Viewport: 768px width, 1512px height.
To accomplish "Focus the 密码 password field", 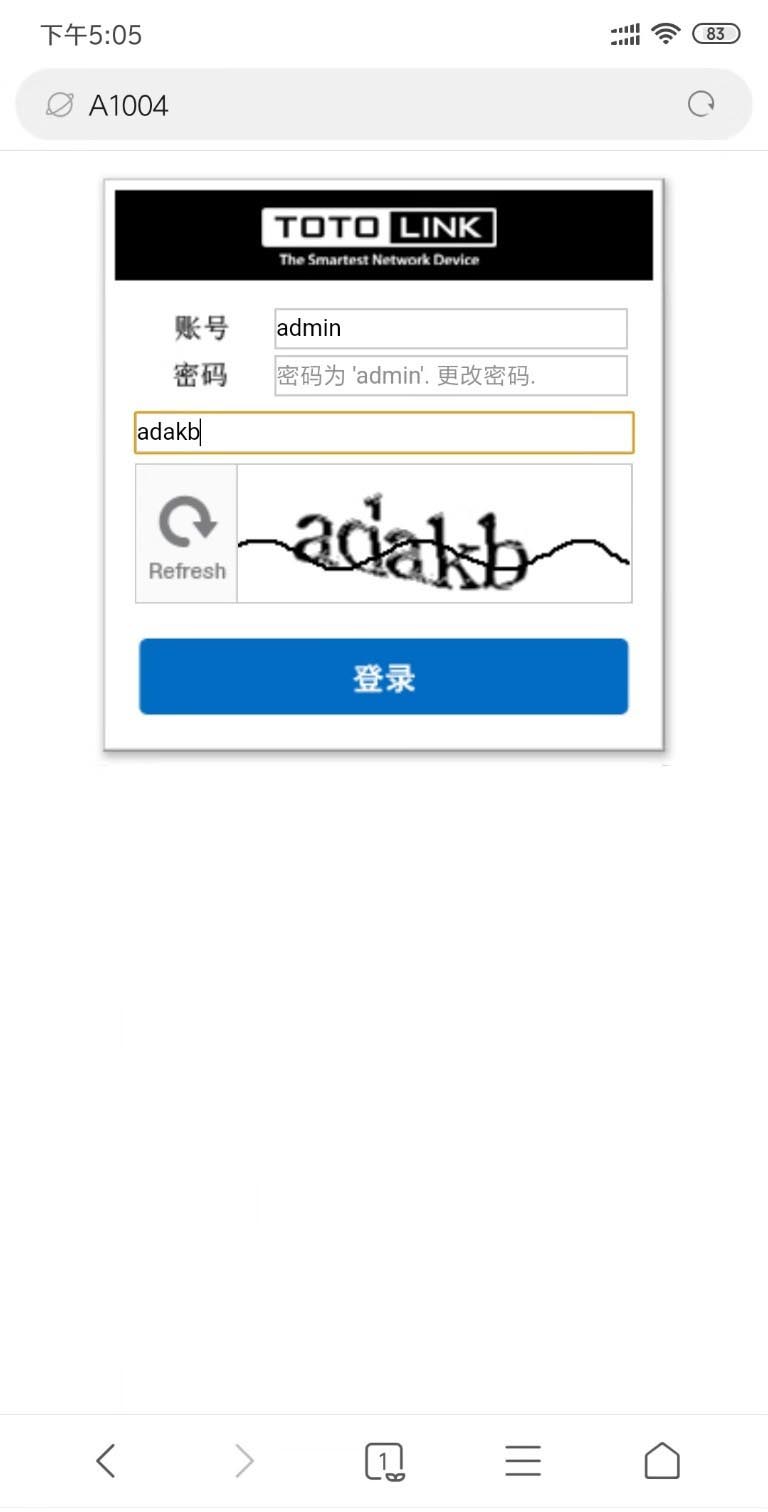I will [450, 376].
